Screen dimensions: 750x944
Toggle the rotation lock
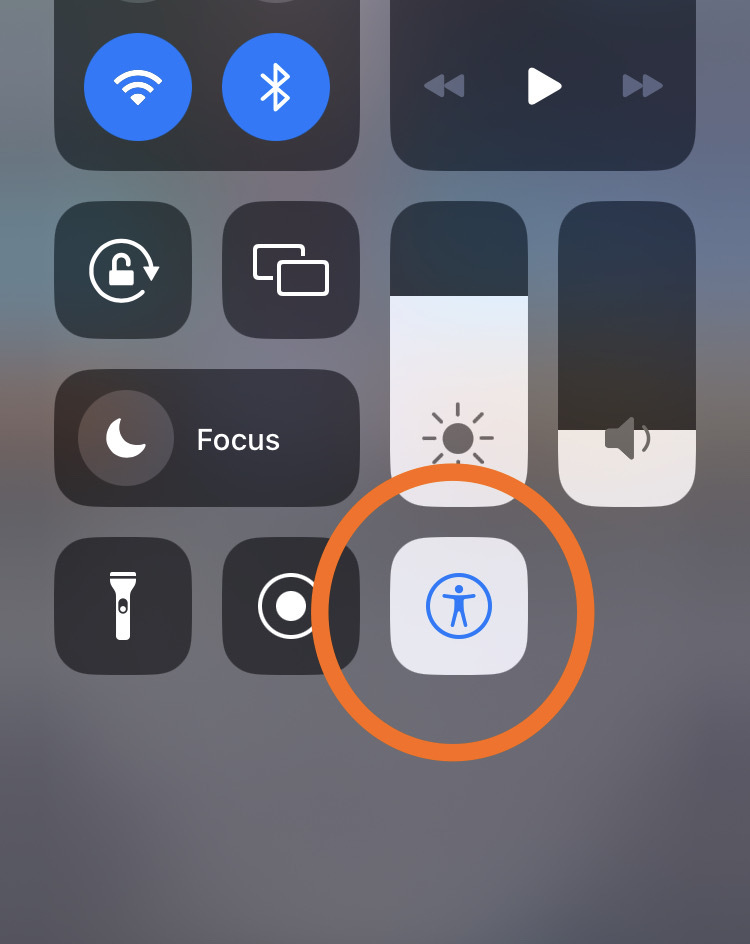point(123,270)
